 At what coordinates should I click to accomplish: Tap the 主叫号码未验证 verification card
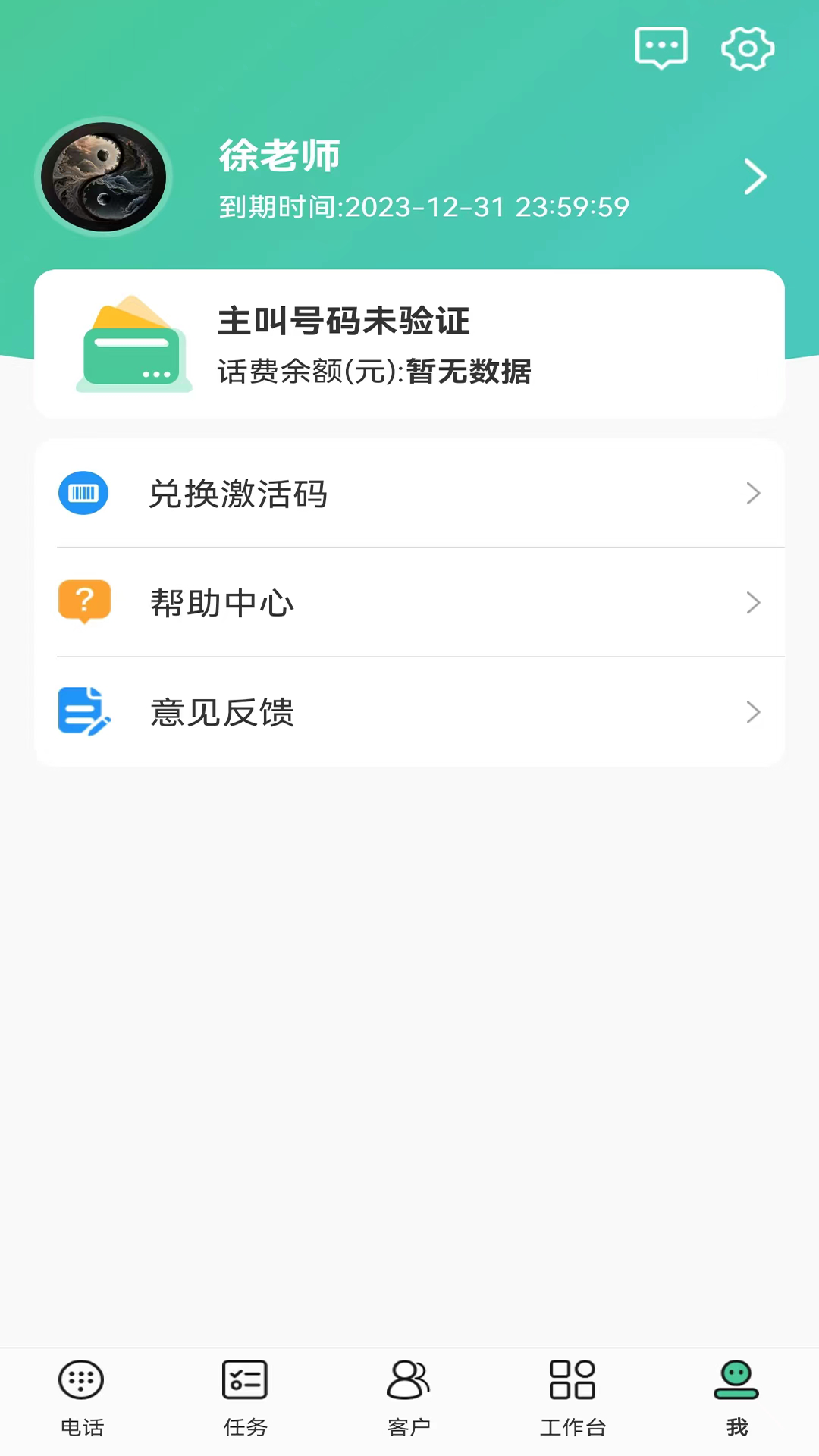click(x=409, y=344)
